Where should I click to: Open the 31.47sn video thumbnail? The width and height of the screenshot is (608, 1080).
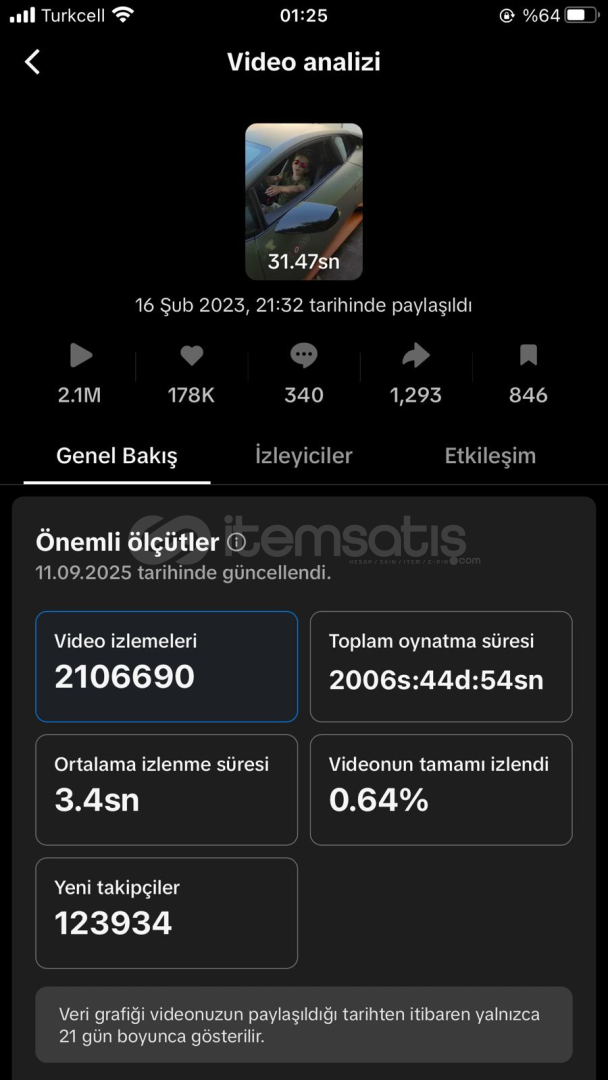tap(304, 202)
